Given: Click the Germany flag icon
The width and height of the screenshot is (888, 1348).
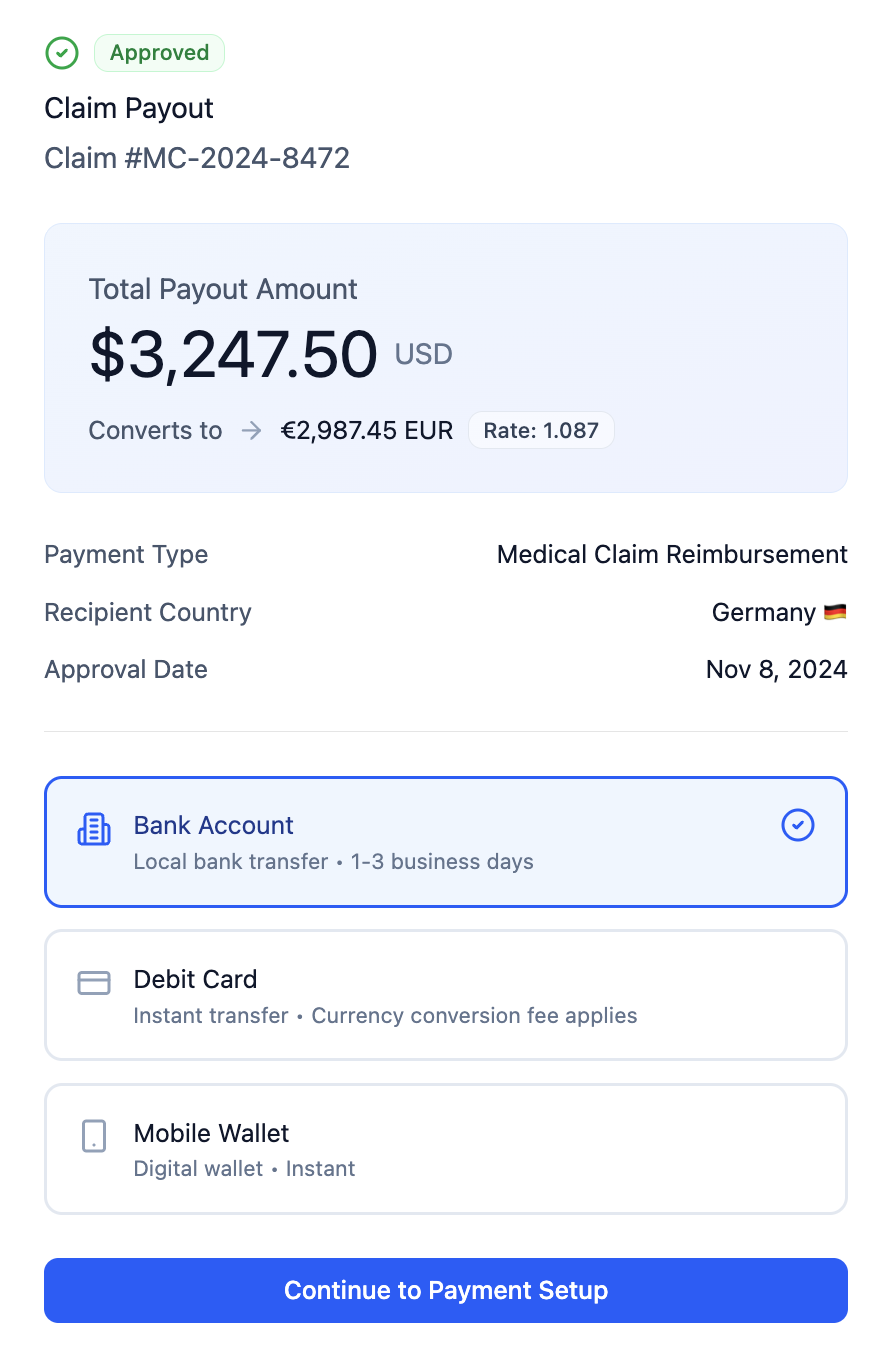Looking at the screenshot, I should point(833,612).
